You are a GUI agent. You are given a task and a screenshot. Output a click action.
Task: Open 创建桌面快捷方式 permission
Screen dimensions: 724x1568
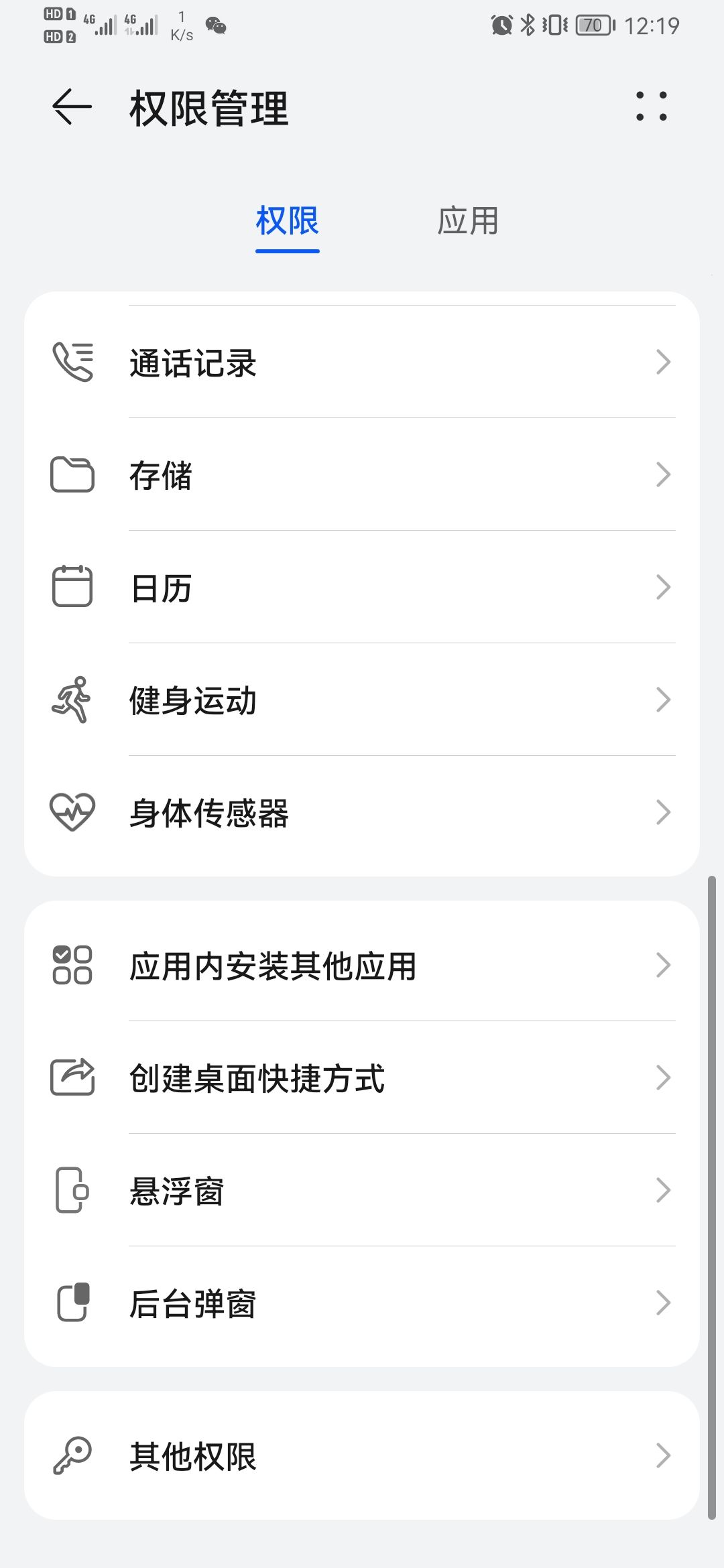click(x=362, y=1078)
